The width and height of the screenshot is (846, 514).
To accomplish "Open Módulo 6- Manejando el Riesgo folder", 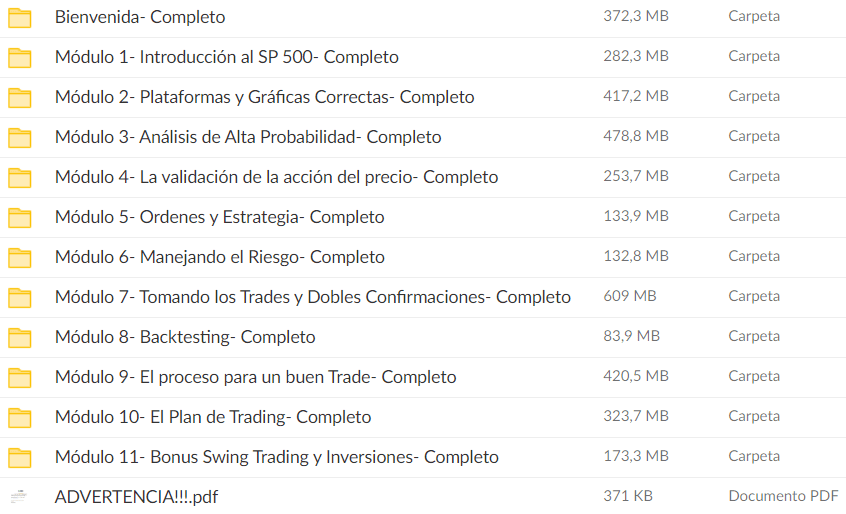I will (219, 257).
